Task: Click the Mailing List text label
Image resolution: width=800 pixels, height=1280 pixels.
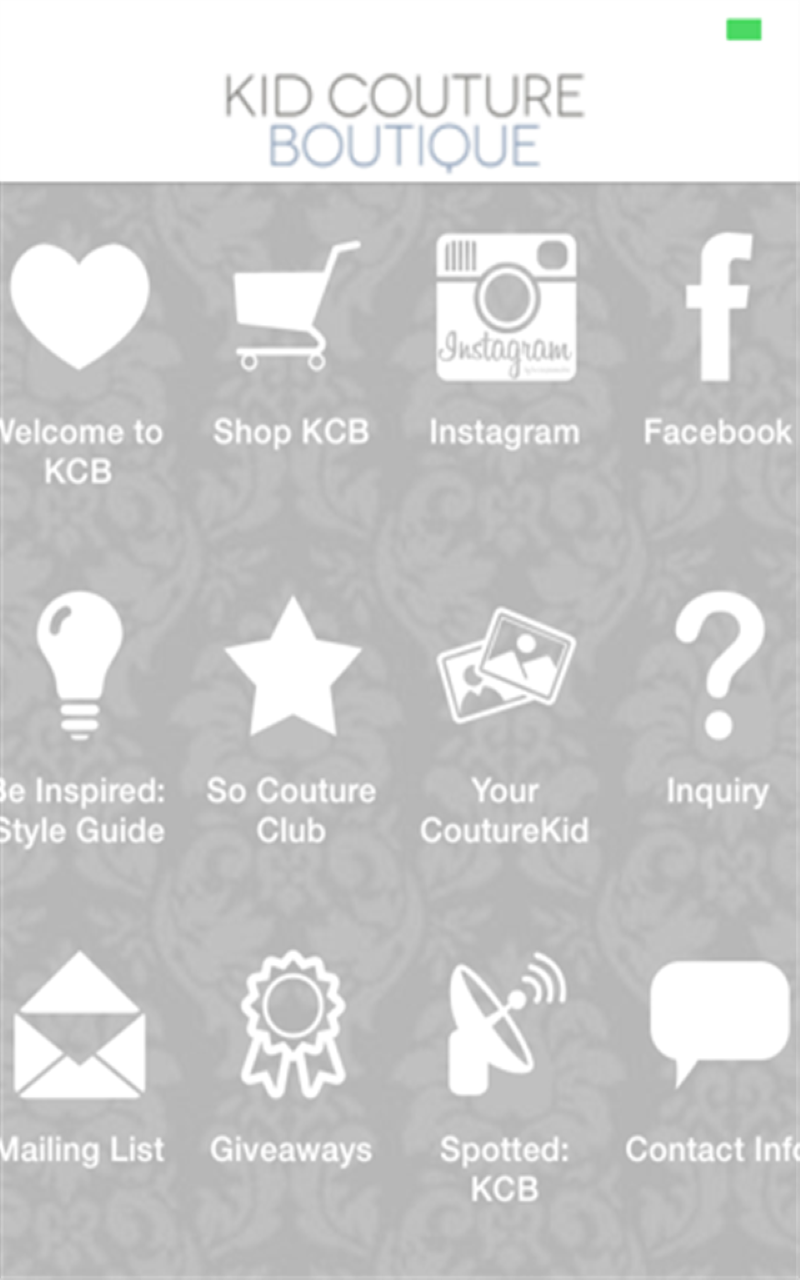Action: [79, 1149]
